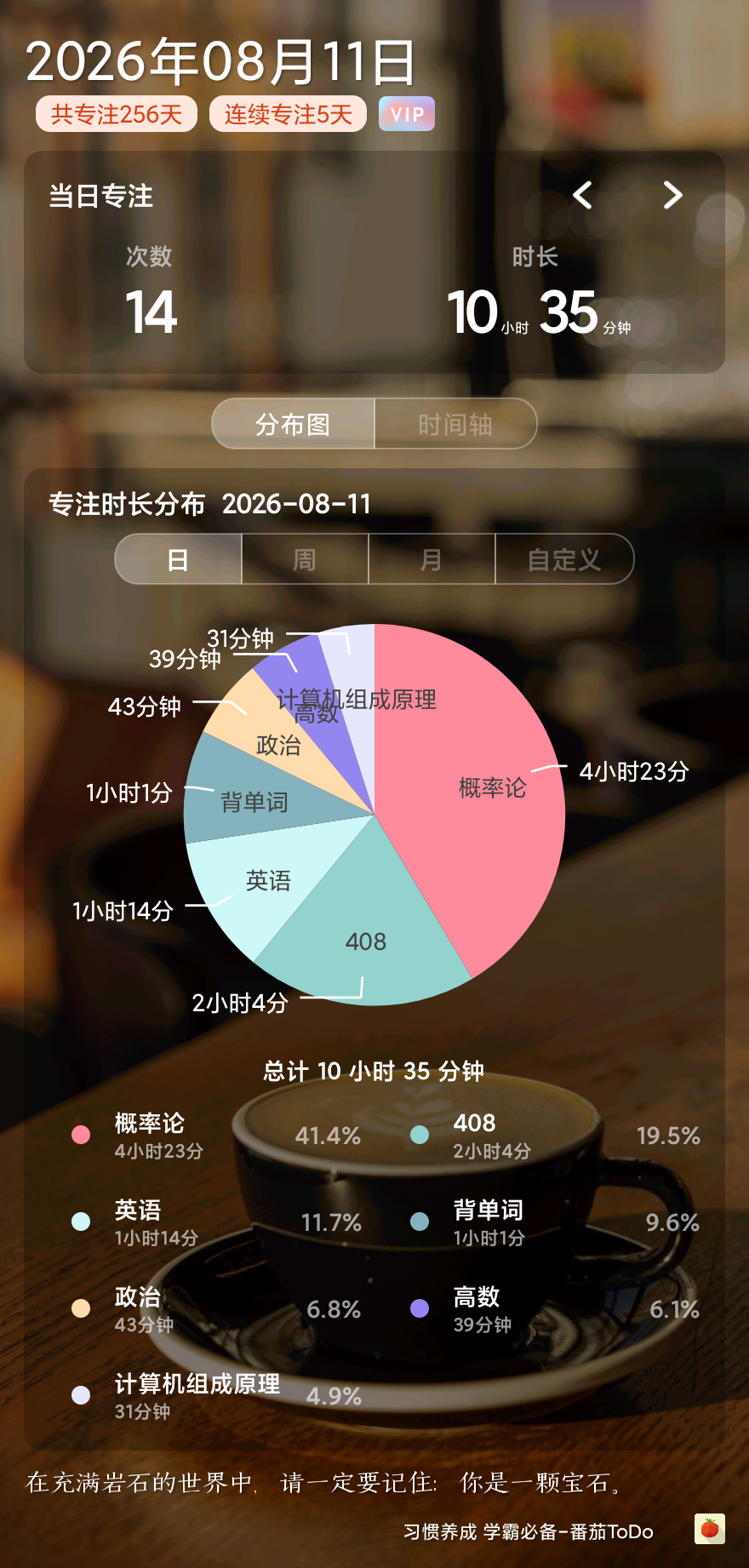
Task: Tap the VIP badge
Action: pyautogui.click(x=407, y=114)
